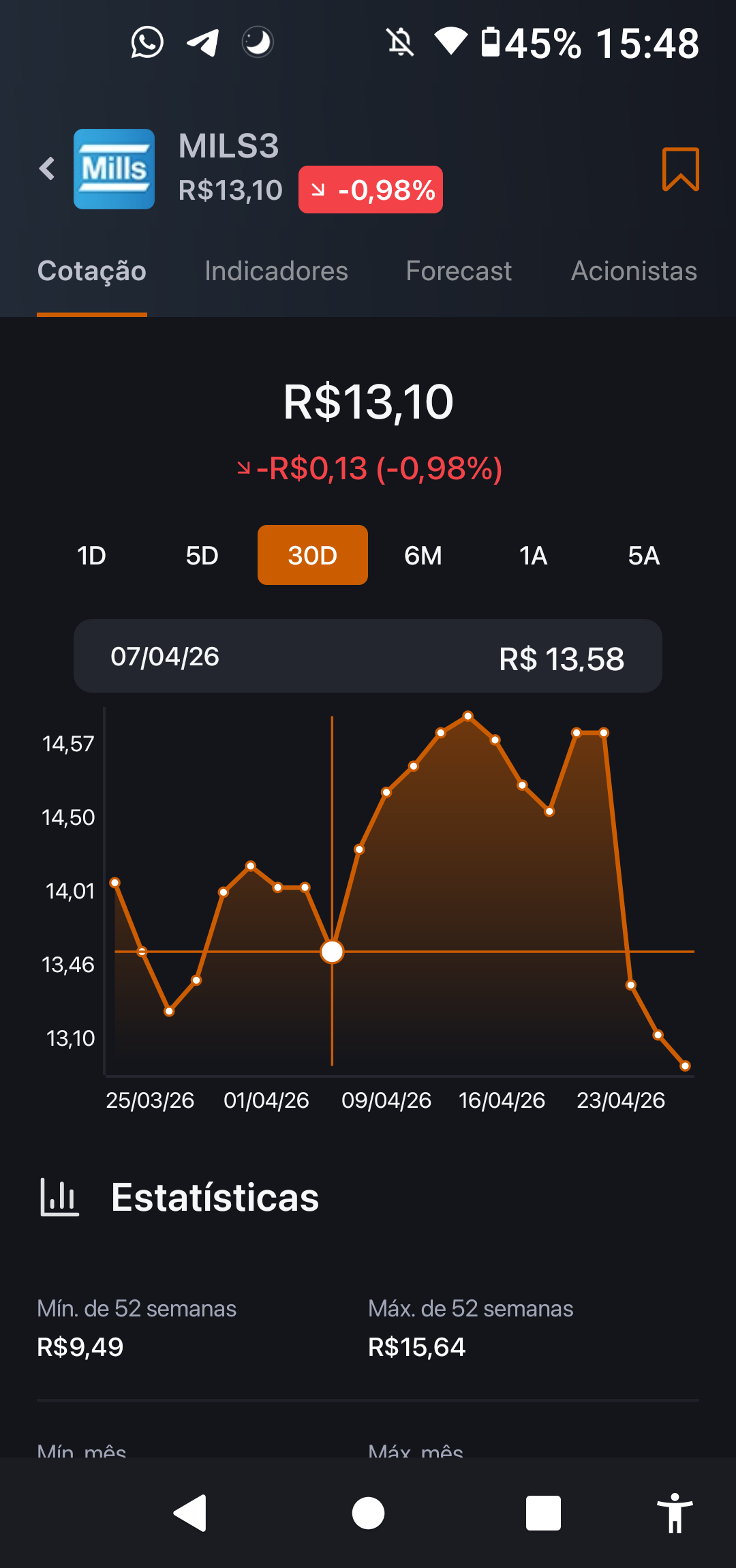The width and height of the screenshot is (736, 1568).
Task: Select the 1D time range
Action: [x=91, y=555]
